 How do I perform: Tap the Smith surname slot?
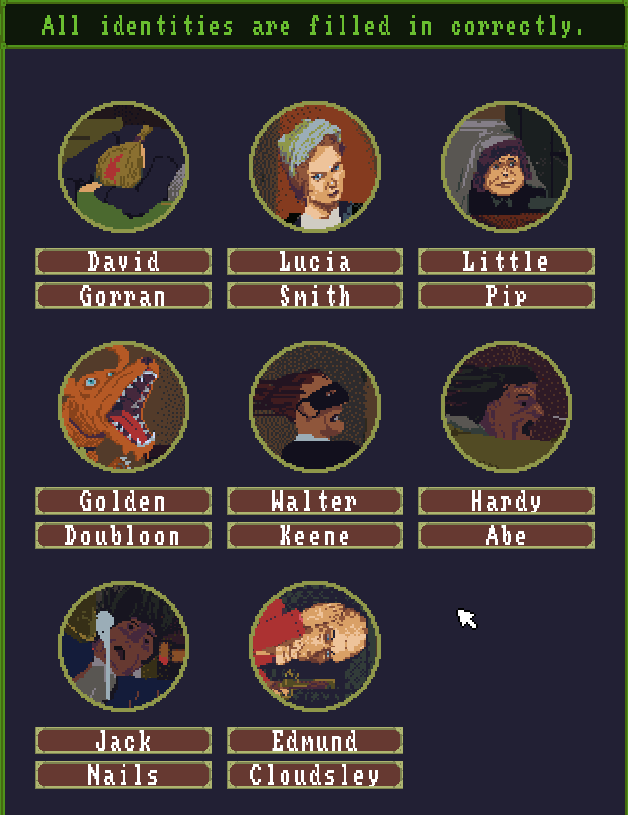(x=315, y=296)
